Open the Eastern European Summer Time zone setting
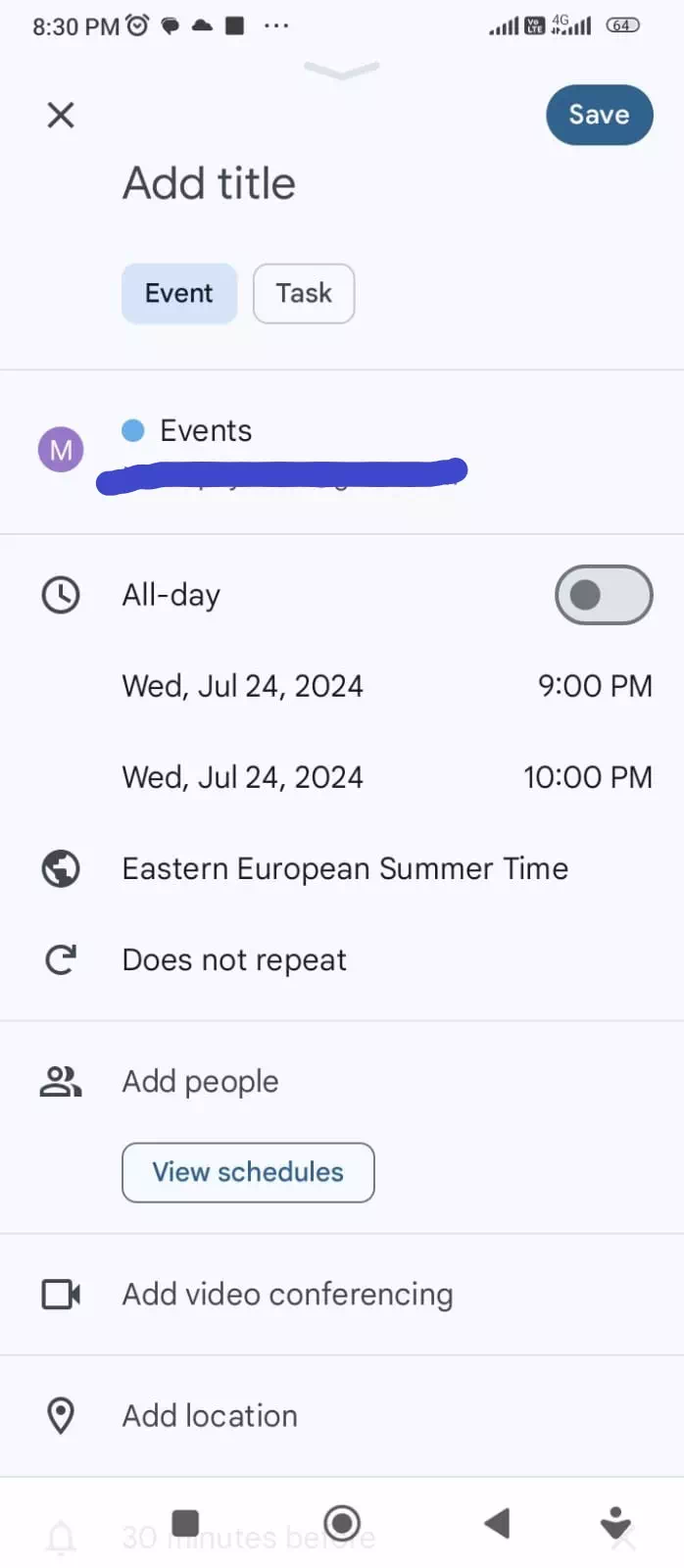This screenshot has width=684, height=1568. point(342,868)
